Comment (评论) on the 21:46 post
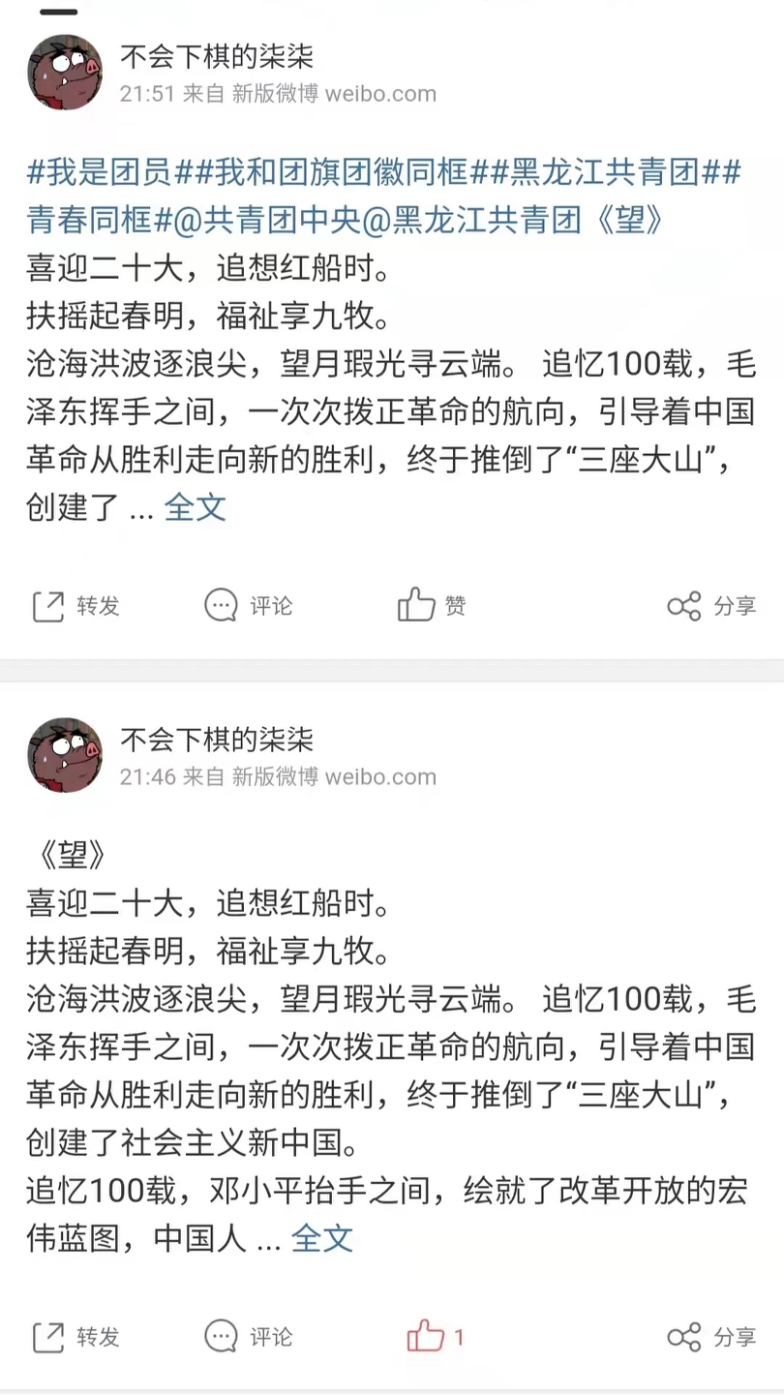The width and height of the screenshot is (784, 1395). (x=249, y=1337)
